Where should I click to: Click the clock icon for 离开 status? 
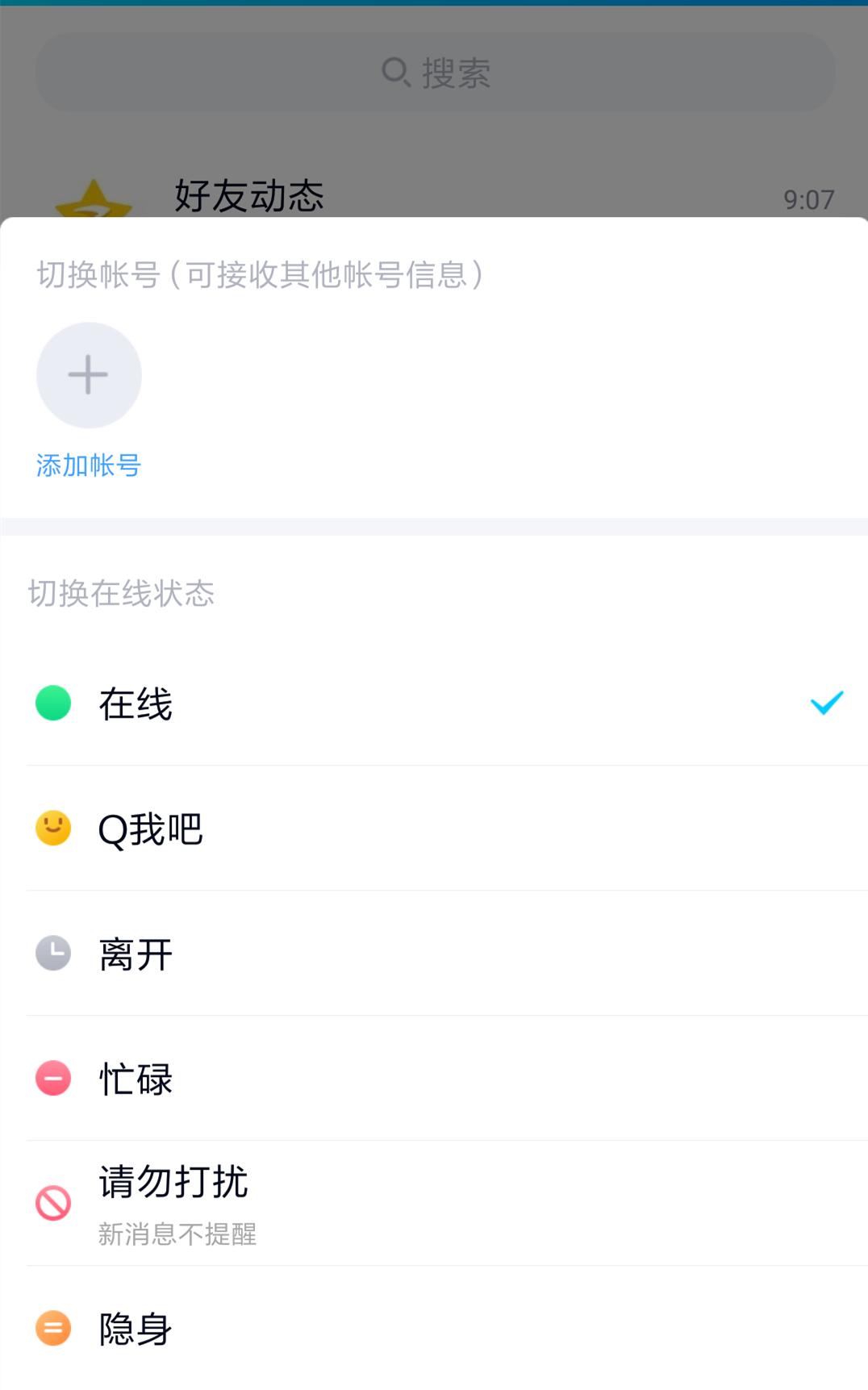click(x=52, y=954)
